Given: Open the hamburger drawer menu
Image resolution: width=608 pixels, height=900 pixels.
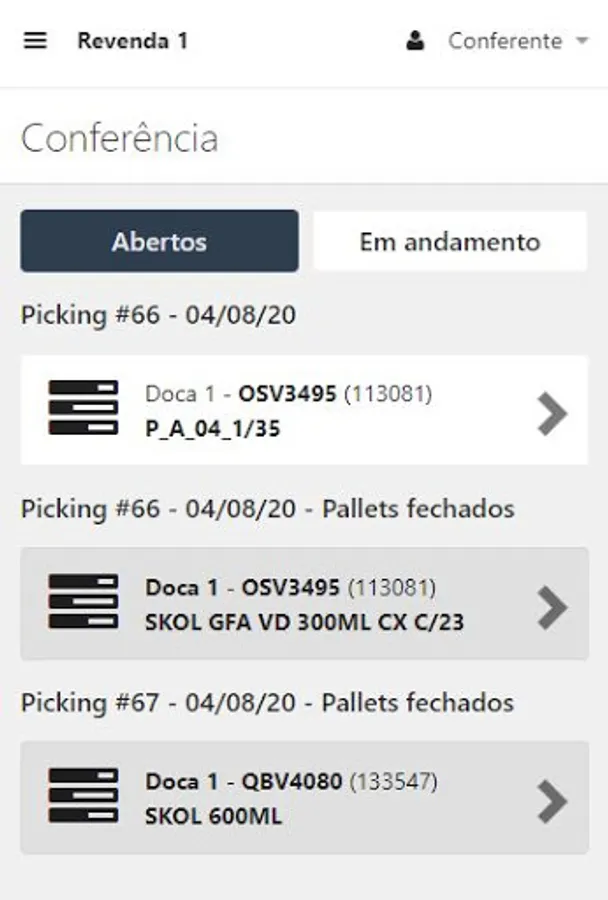Looking at the screenshot, I should [x=35, y=41].
